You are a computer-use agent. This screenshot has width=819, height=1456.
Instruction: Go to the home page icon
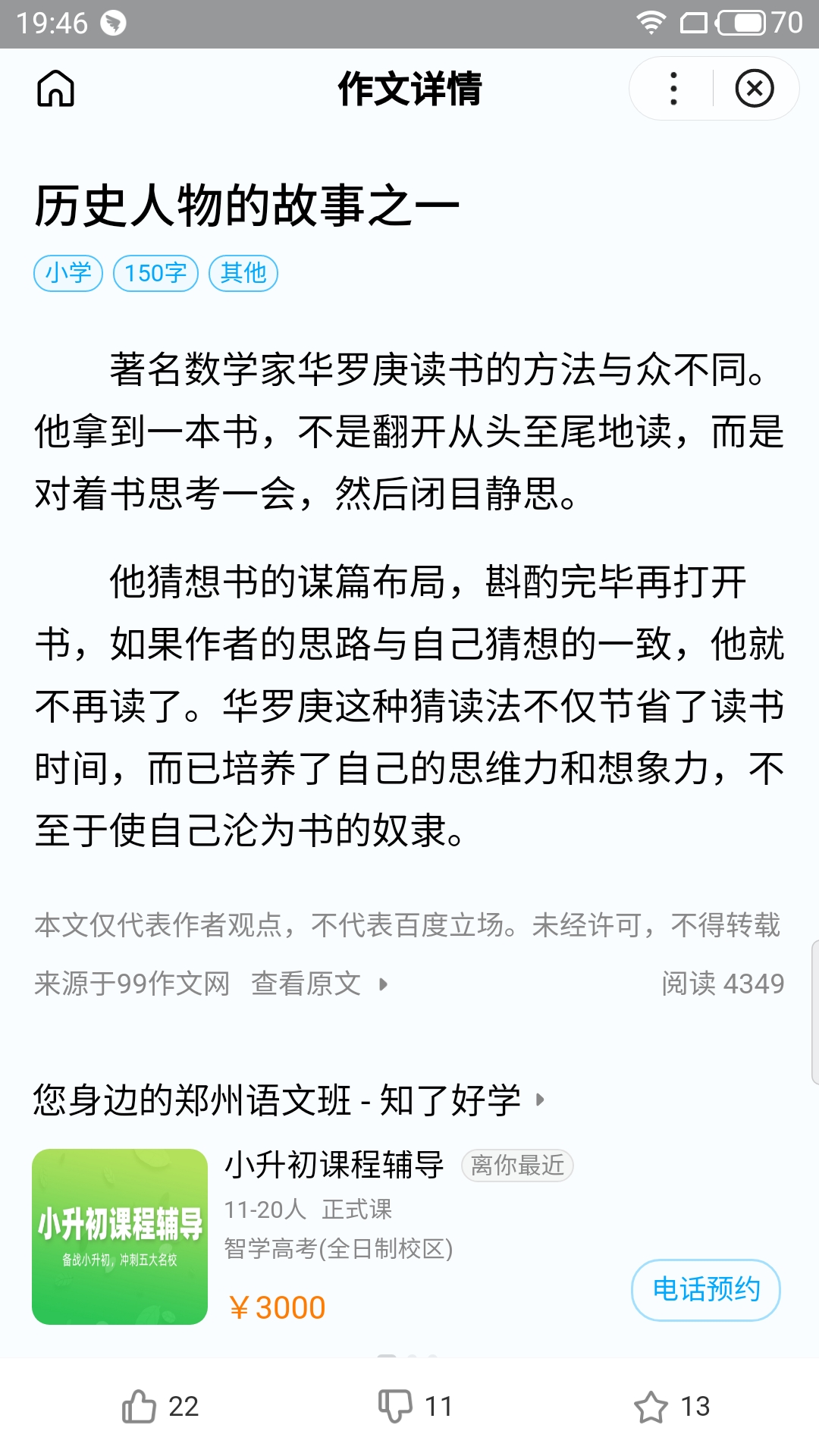point(55,89)
